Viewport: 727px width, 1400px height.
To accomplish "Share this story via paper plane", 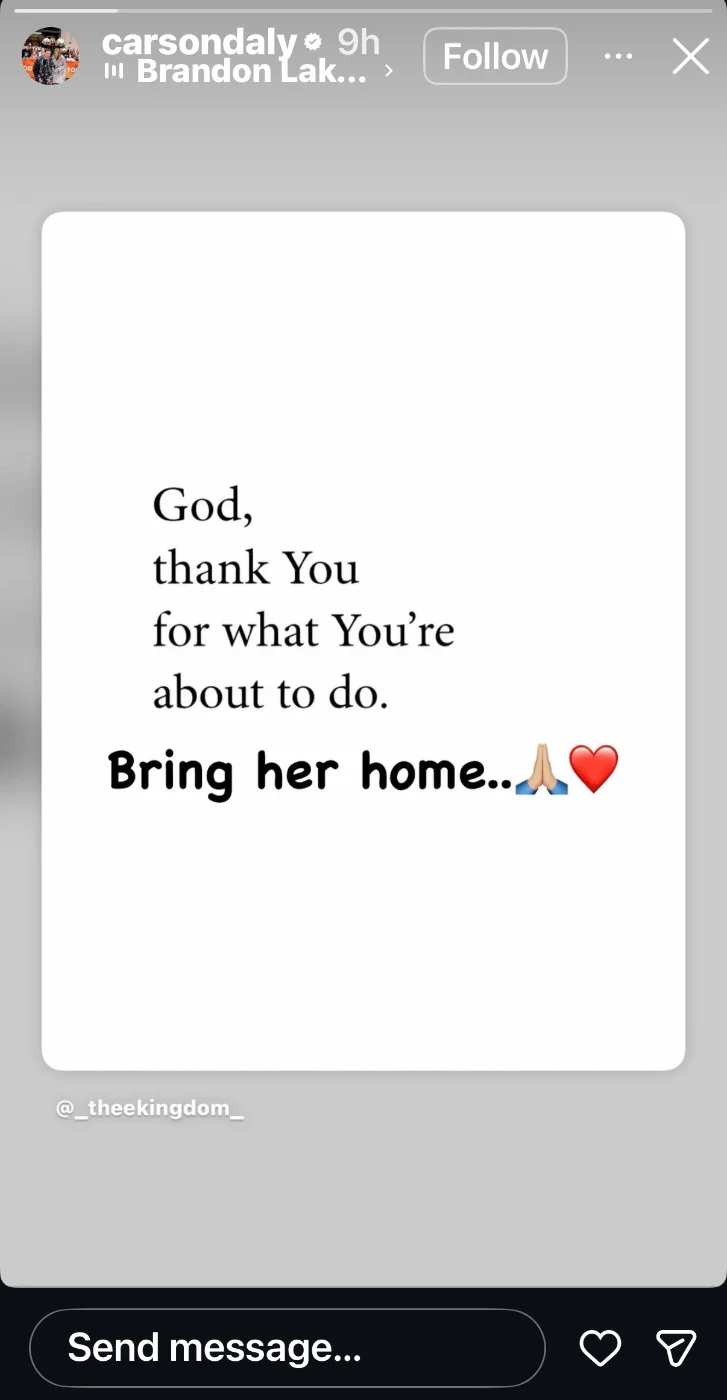I will 675,1348.
